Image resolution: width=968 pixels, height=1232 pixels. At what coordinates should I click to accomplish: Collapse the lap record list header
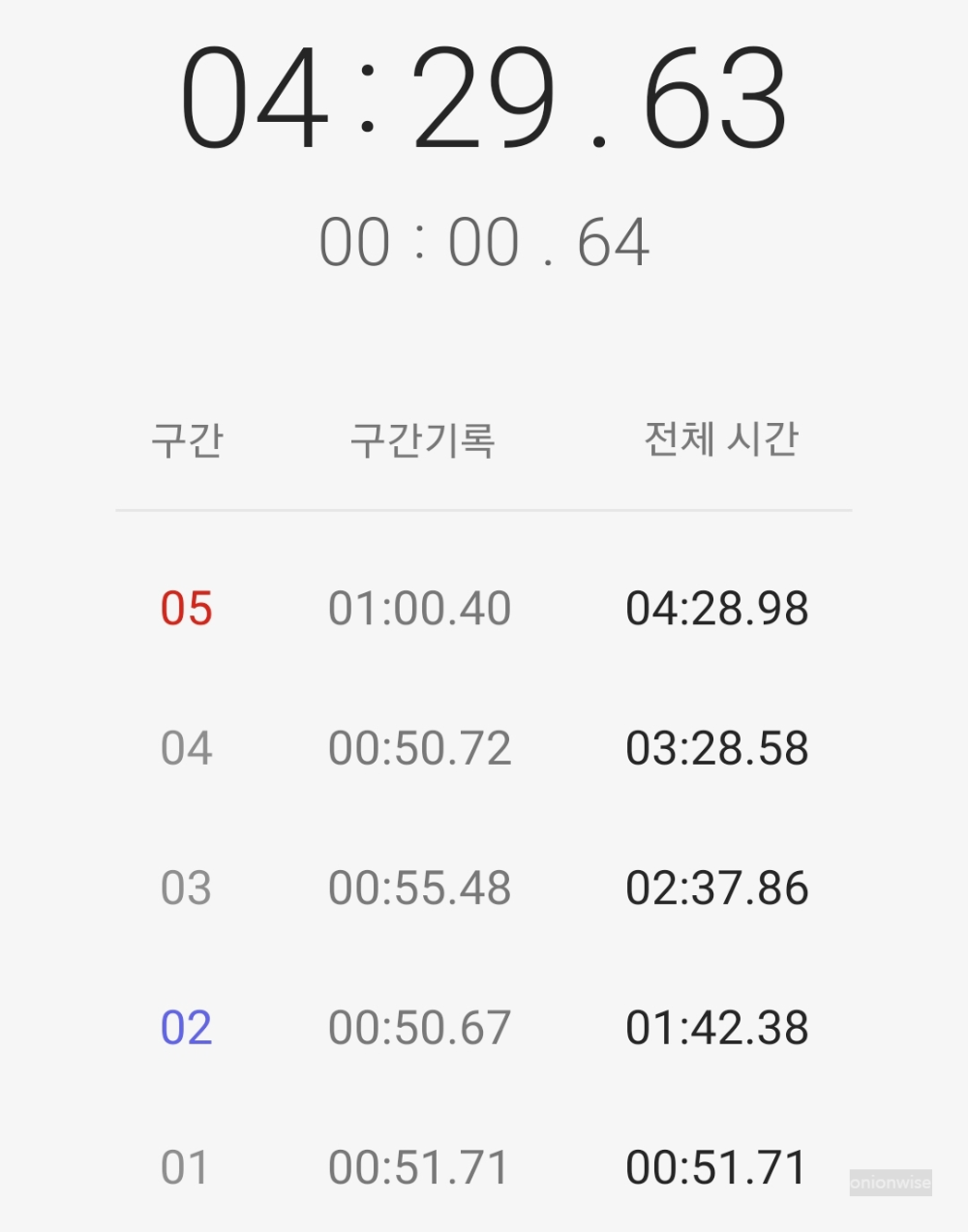[484, 440]
